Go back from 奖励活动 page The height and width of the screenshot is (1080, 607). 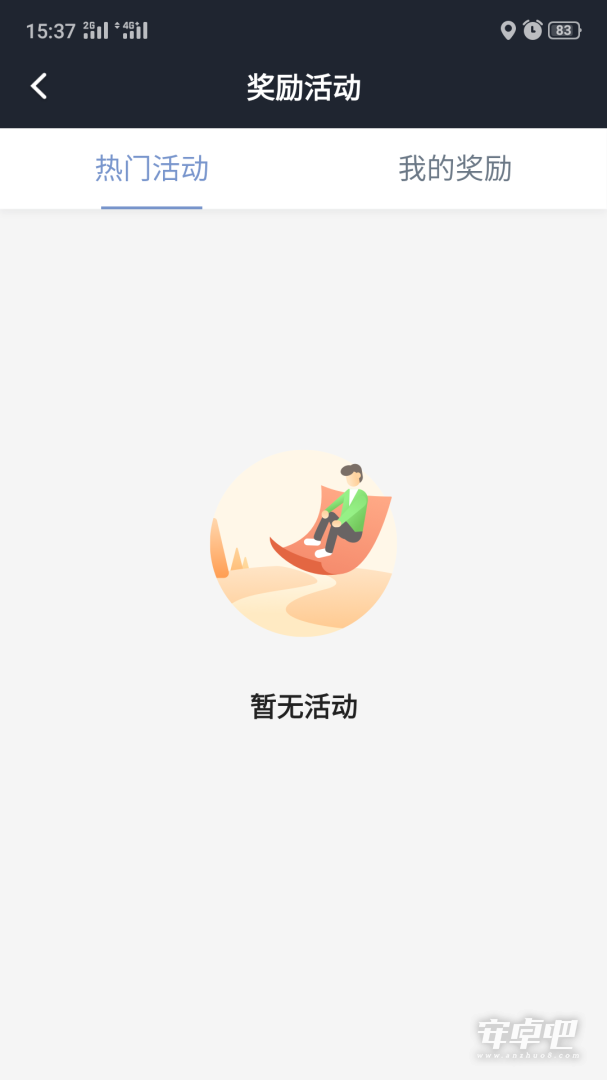[39, 87]
